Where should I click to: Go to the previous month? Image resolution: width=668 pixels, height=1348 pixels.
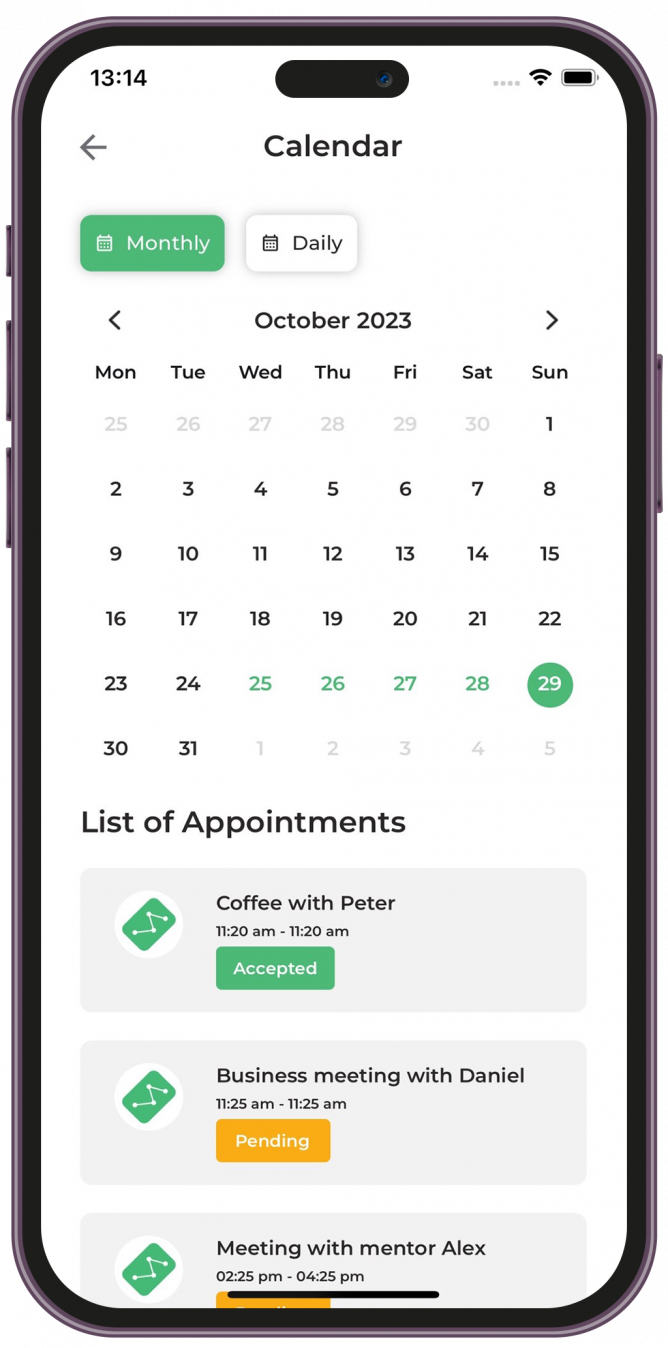pyautogui.click(x=115, y=320)
